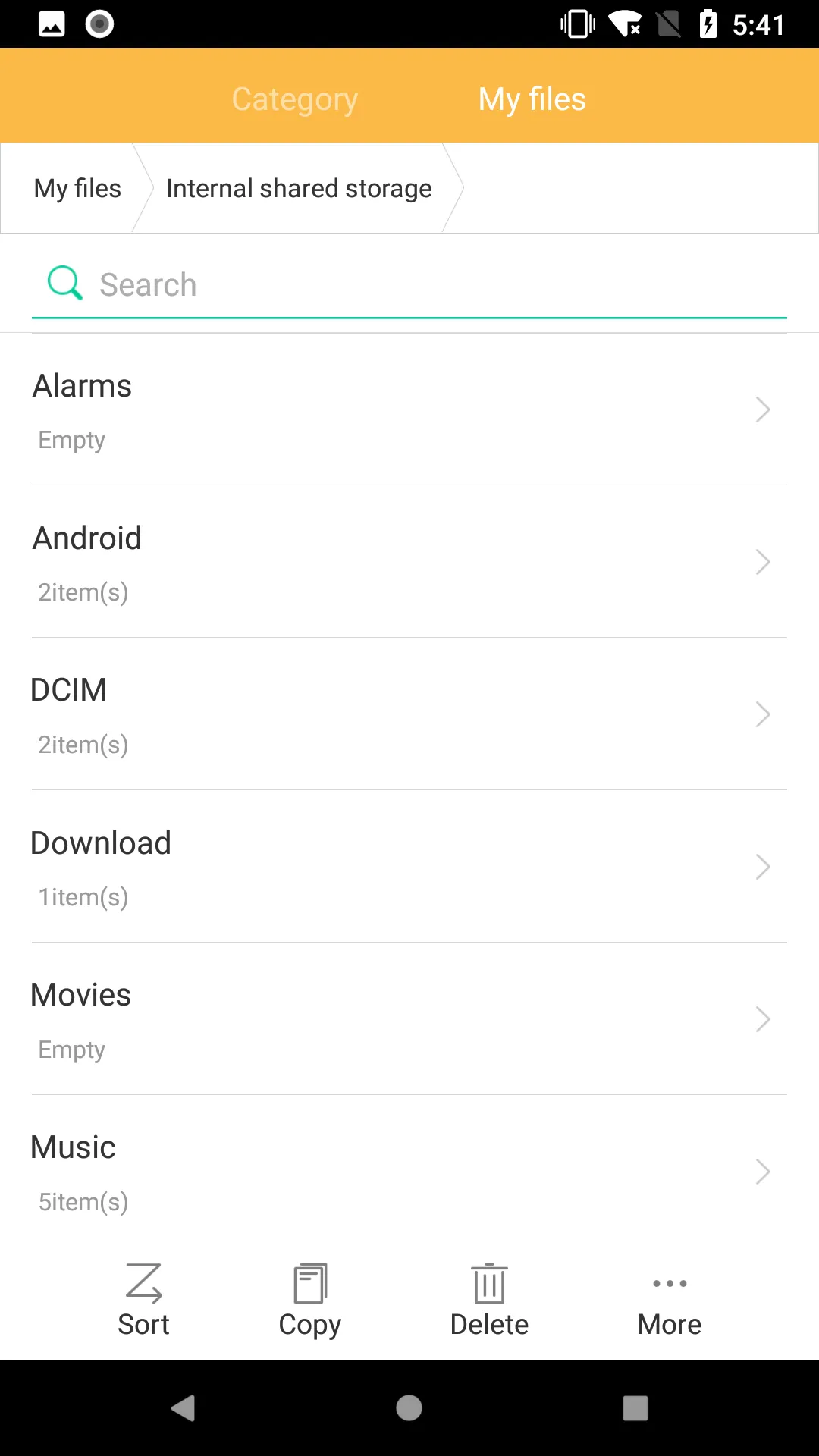Go back with the system back button
The height and width of the screenshot is (1456, 819).
click(184, 1408)
